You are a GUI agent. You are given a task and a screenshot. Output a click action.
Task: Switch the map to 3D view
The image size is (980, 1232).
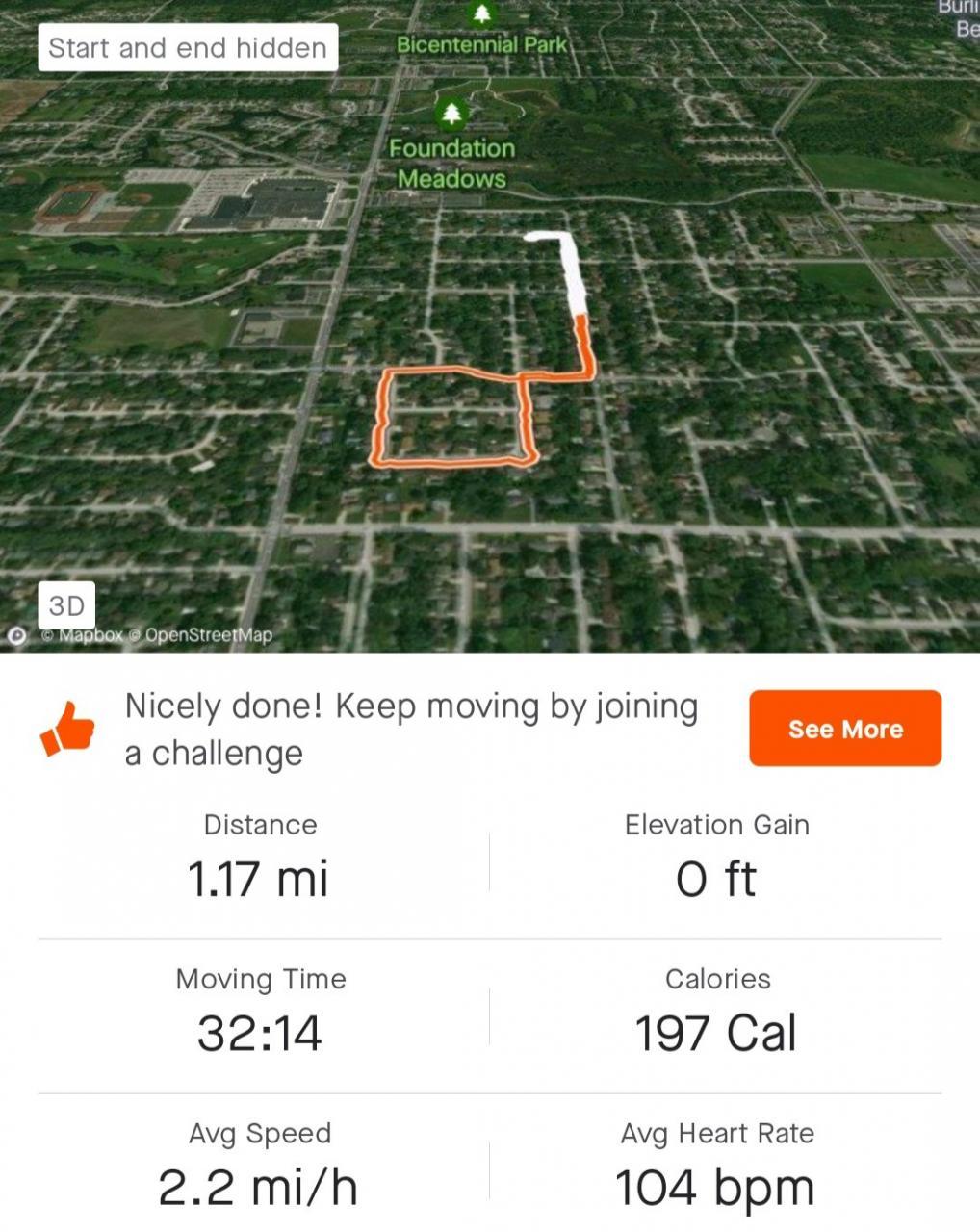pos(66,605)
